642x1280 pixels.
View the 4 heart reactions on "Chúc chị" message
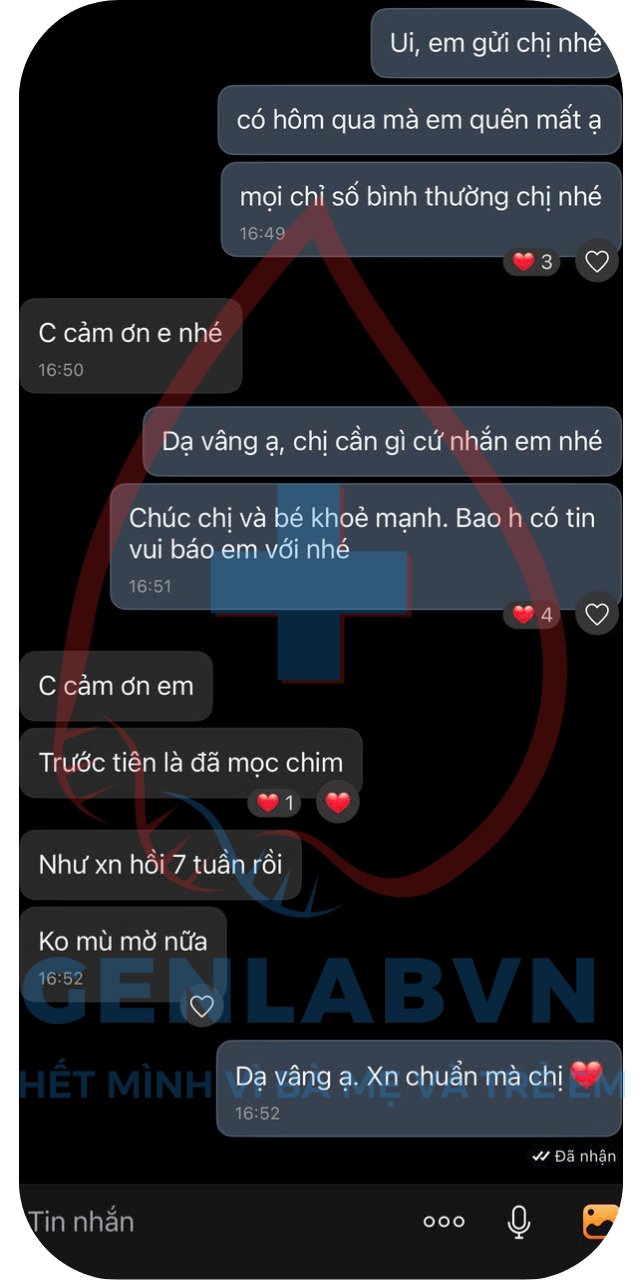(533, 614)
